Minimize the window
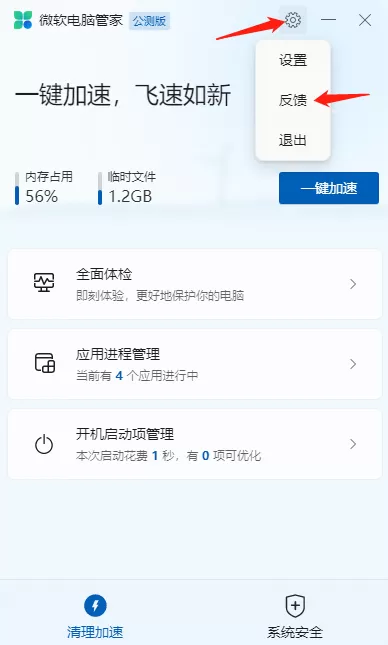Image resolution: width=388 pixels, height=645 pixels. tap(328, 20)
